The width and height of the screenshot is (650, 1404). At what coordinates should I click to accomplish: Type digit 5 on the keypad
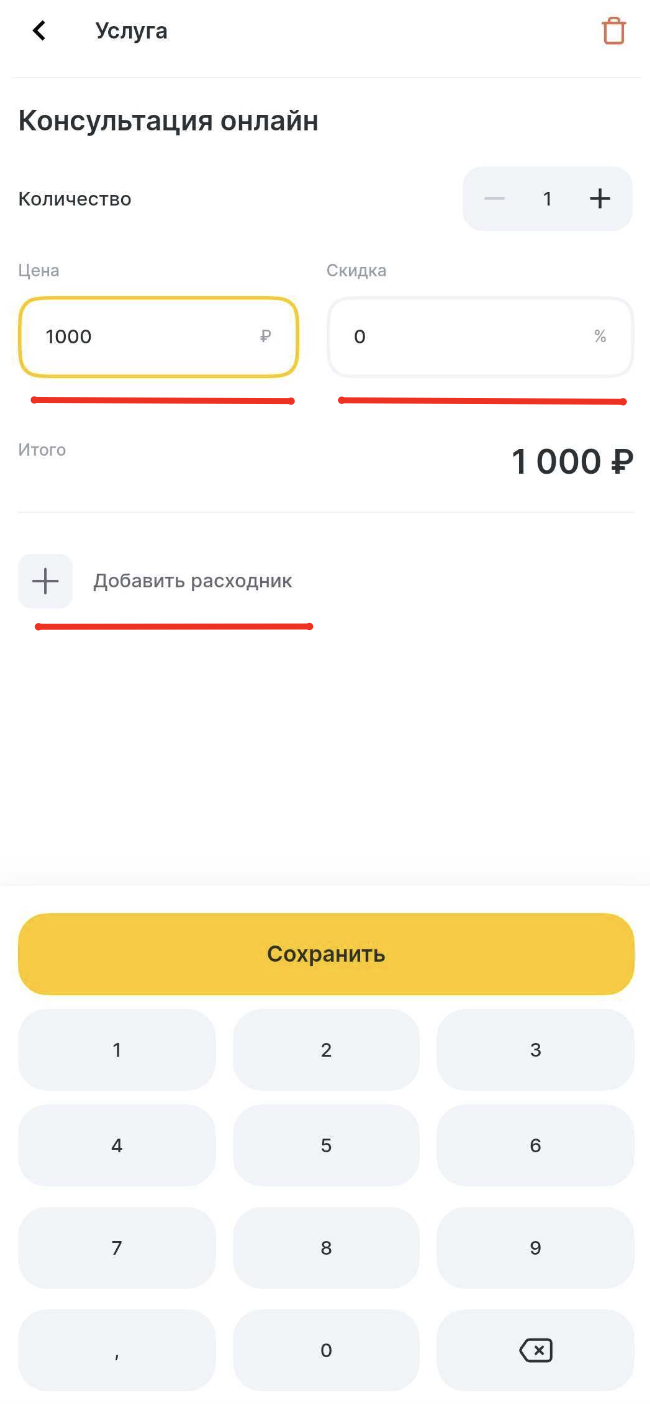tap(326, 1146)
